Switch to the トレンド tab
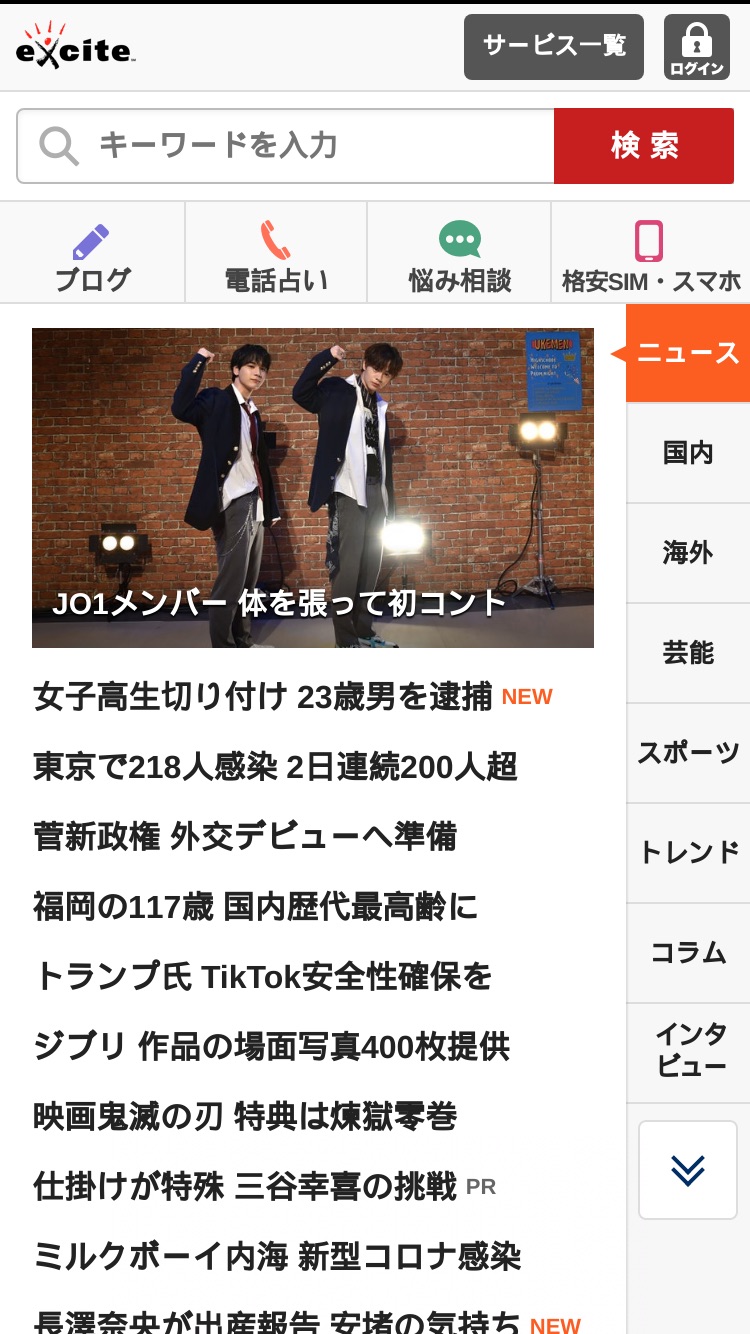The image size is (750, 1334). click(x=688, y=853)
